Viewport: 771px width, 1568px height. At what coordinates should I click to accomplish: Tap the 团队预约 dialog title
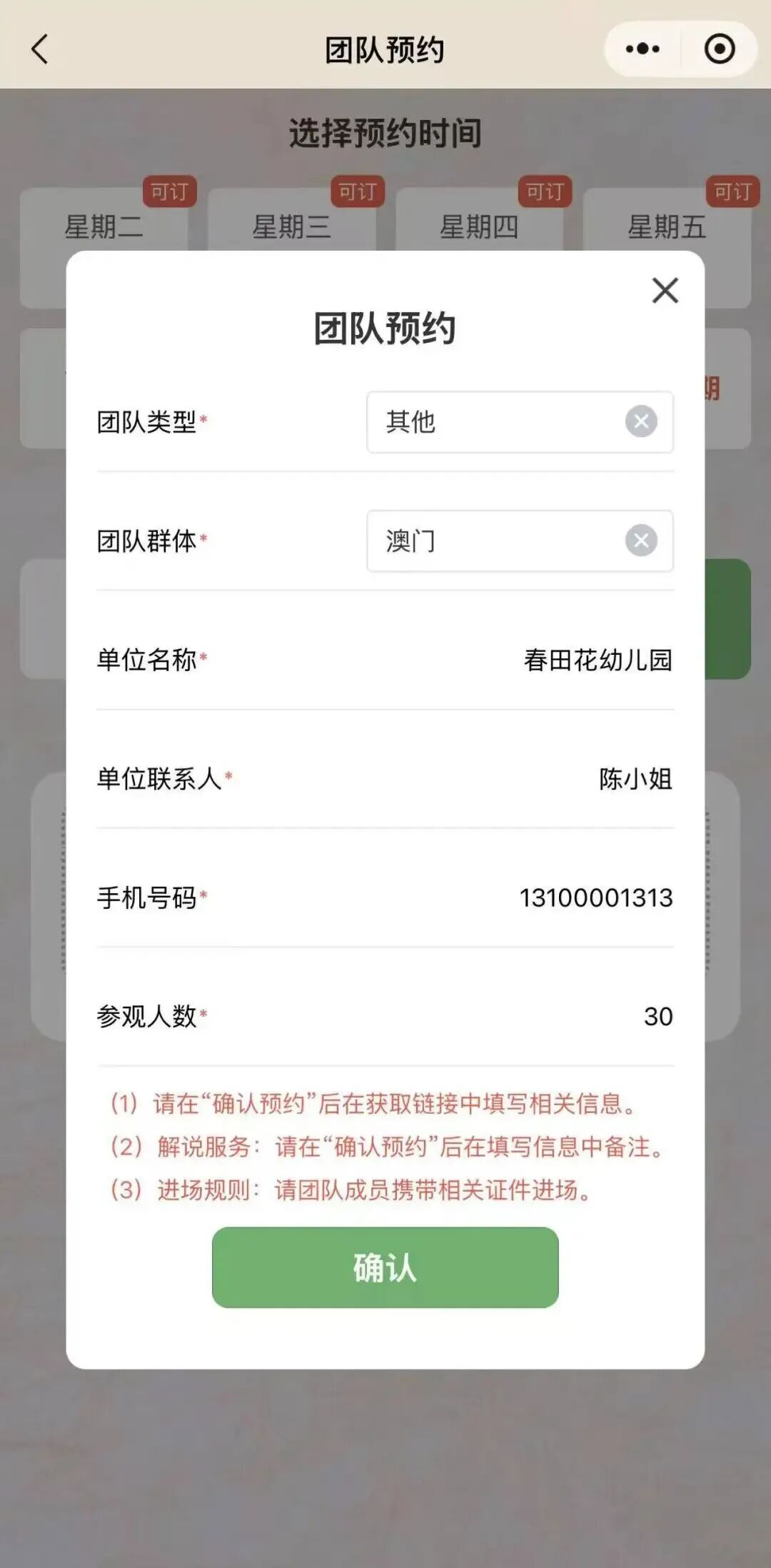tap(385, 328)
